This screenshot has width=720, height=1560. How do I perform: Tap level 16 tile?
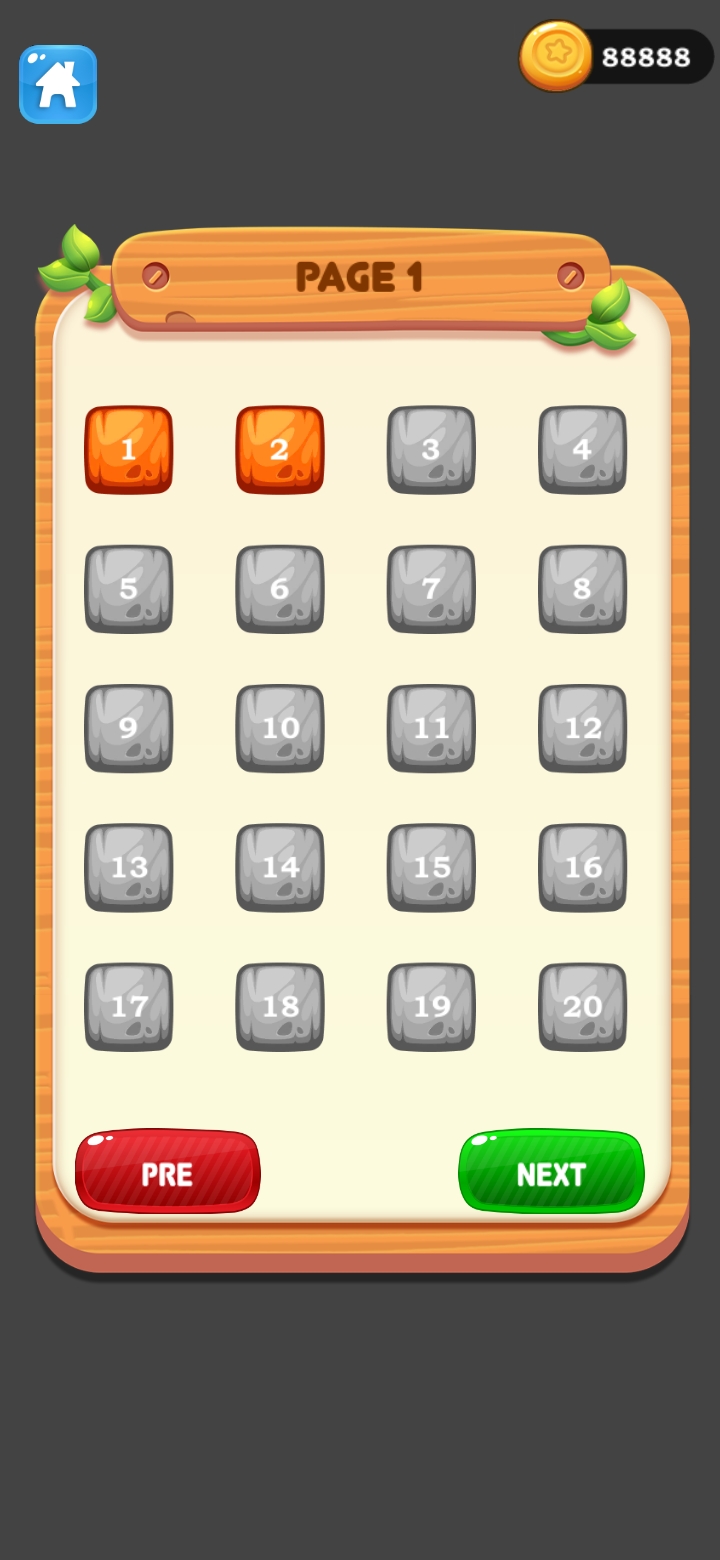(582, 867)
